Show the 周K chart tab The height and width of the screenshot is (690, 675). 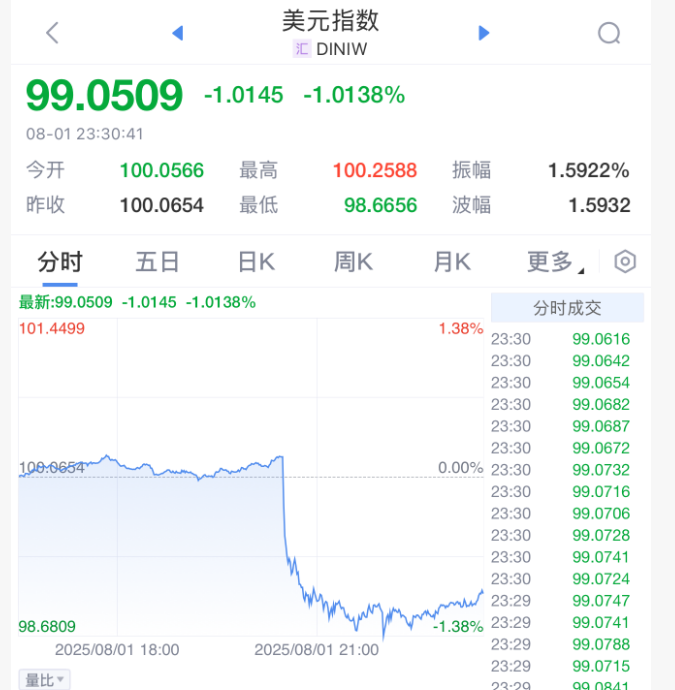tap(353, 262)
